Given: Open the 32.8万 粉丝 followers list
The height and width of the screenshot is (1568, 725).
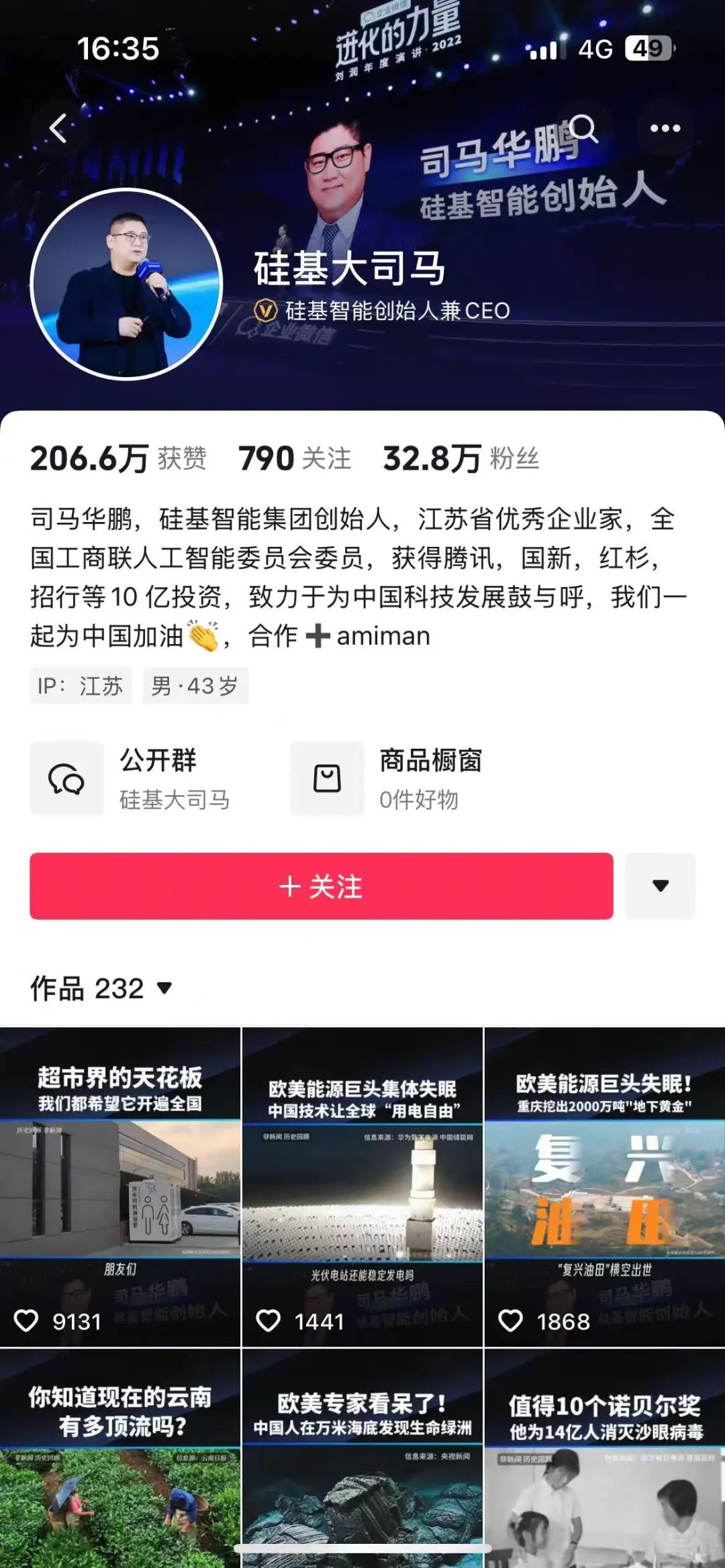Looking at the screenshot, I should 461,459.
